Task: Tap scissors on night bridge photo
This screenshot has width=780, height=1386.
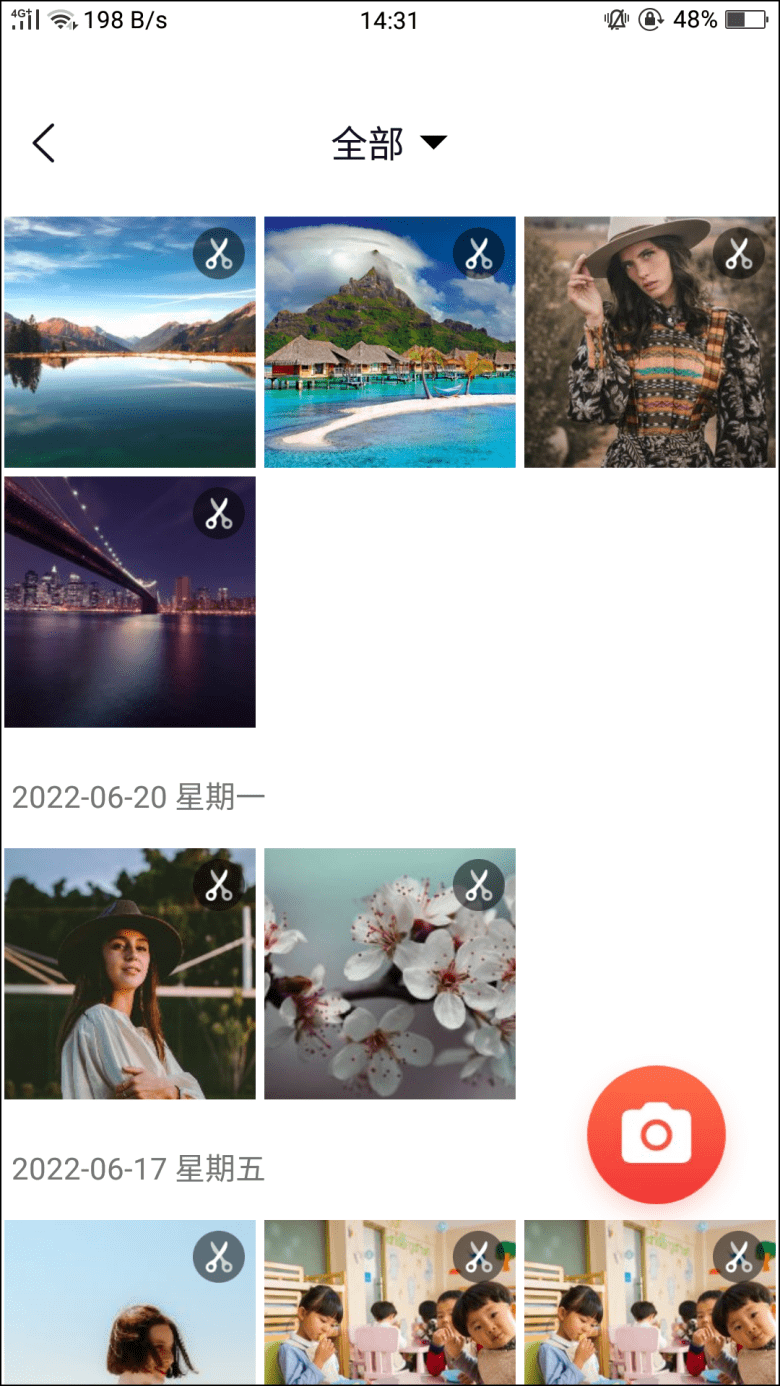Action: [218, 514]
